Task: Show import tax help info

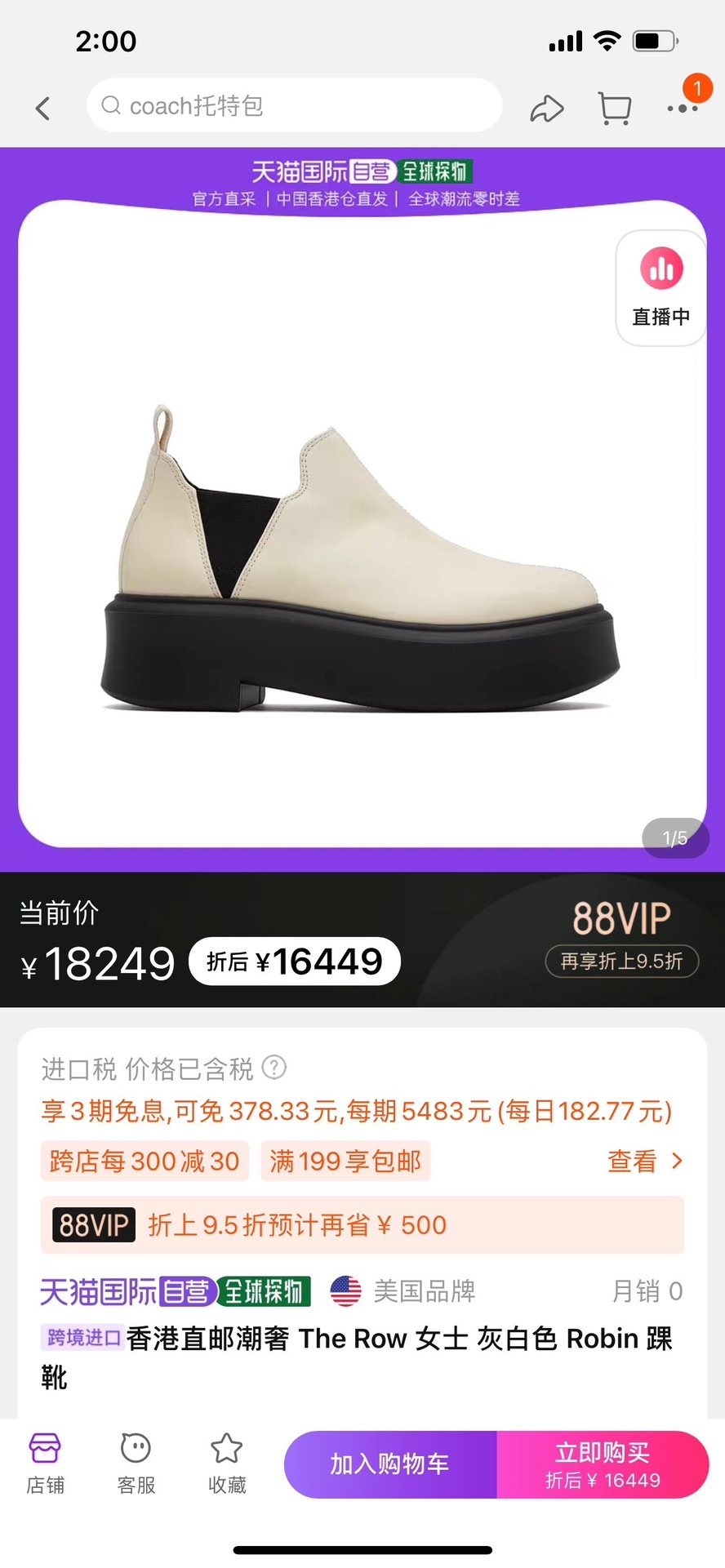Action: pyautogui.click(x=274, y=1067)
